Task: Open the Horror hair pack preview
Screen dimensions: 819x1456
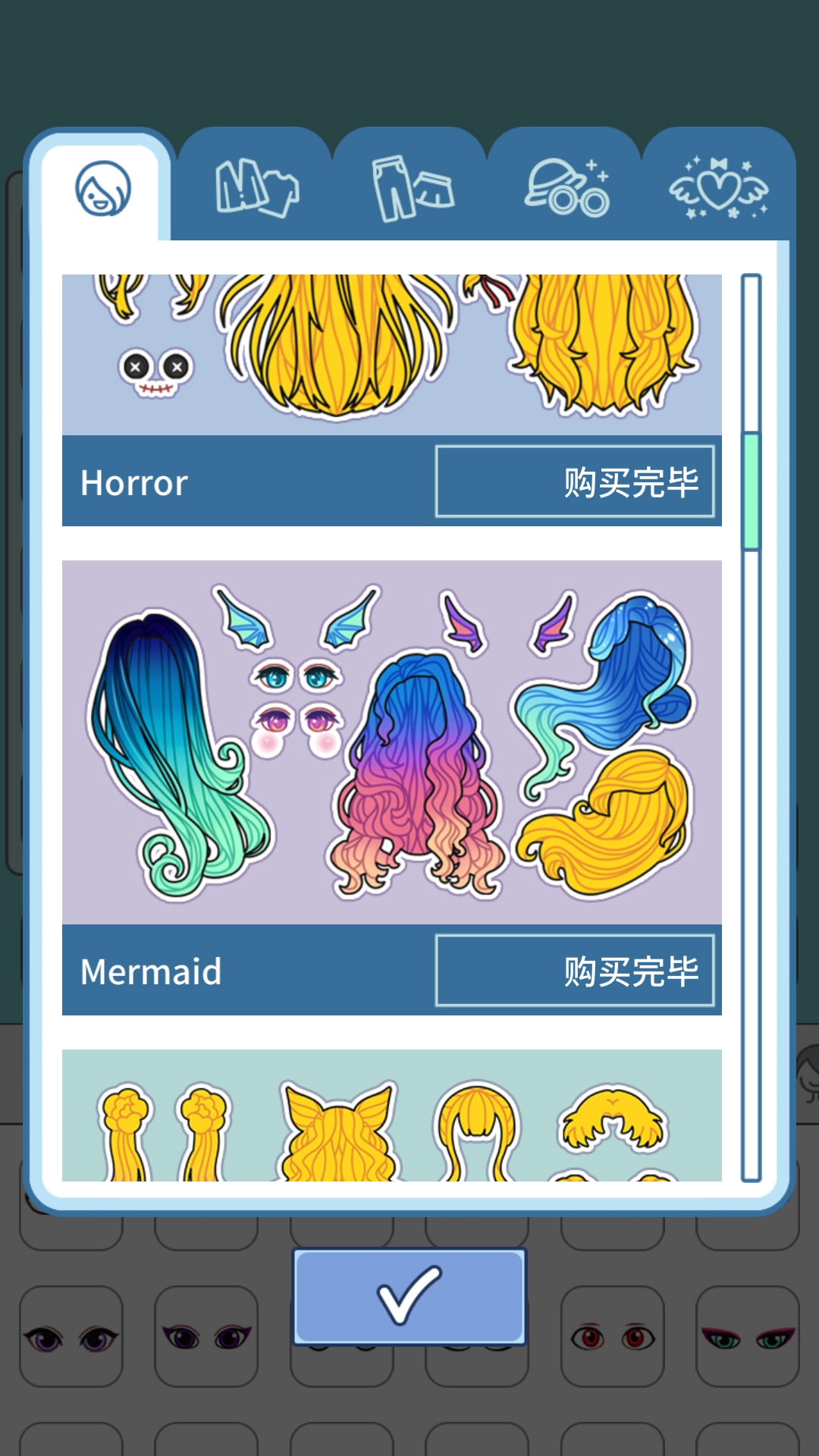Action: pos(391,354)
